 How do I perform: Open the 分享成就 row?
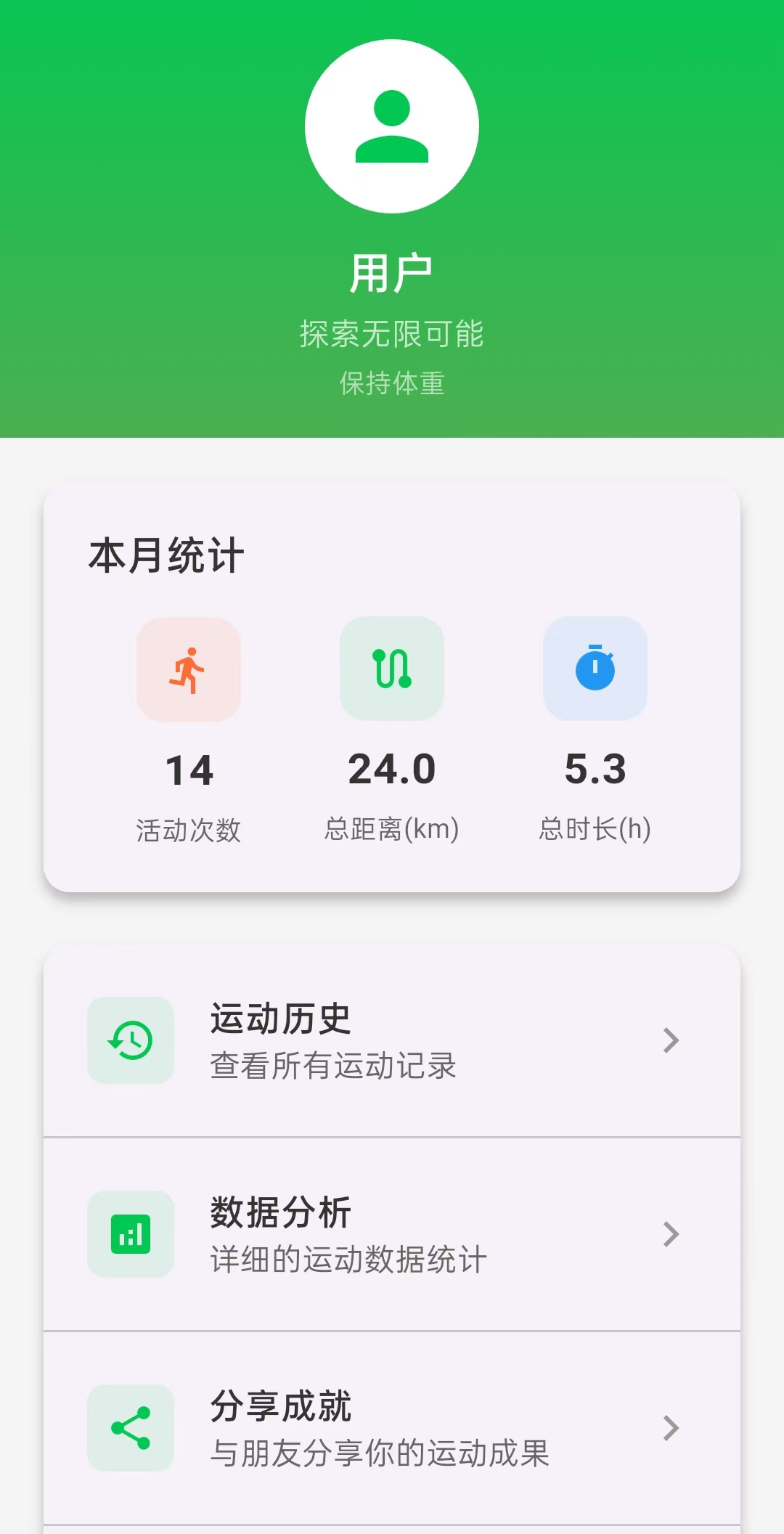click(x=392, y=1428)
